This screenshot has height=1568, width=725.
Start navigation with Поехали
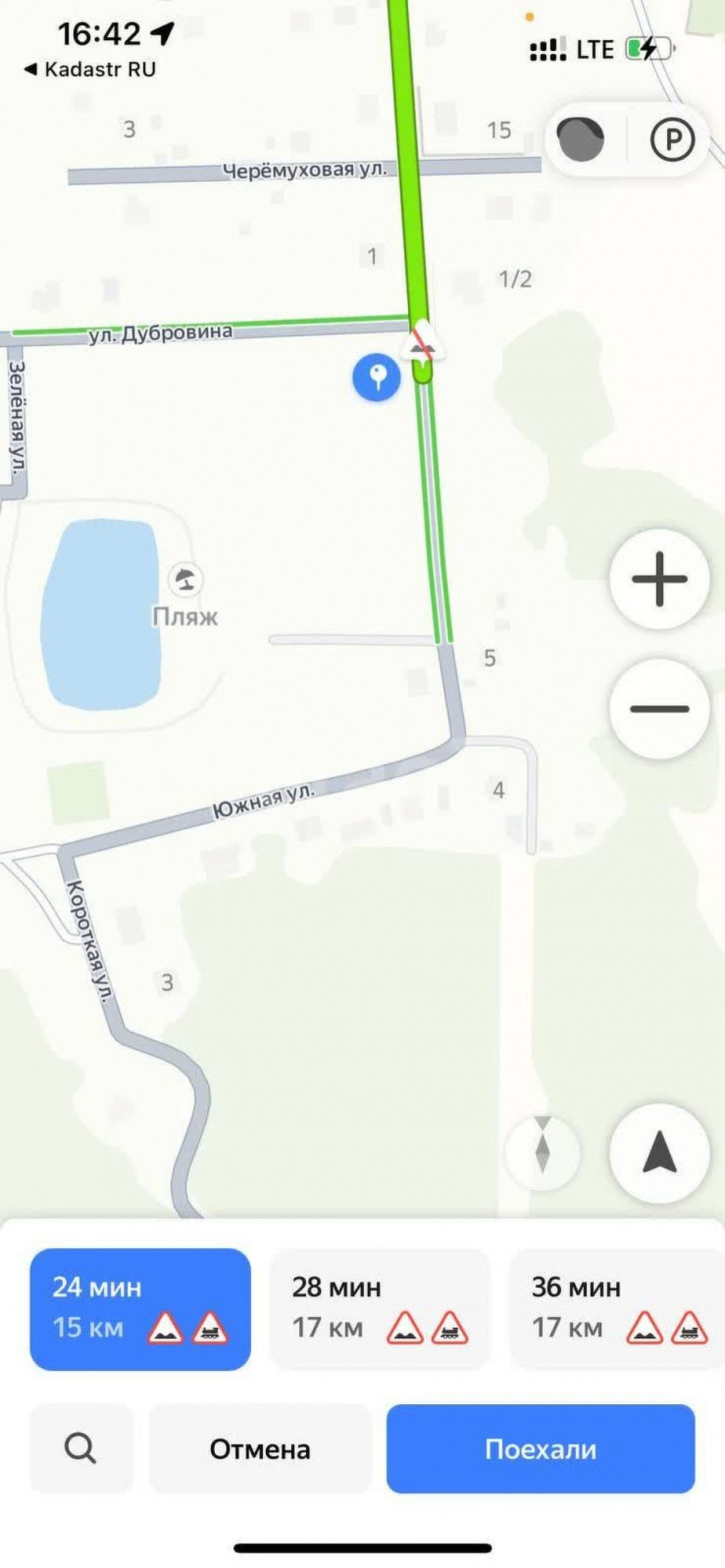point(540,1448)
